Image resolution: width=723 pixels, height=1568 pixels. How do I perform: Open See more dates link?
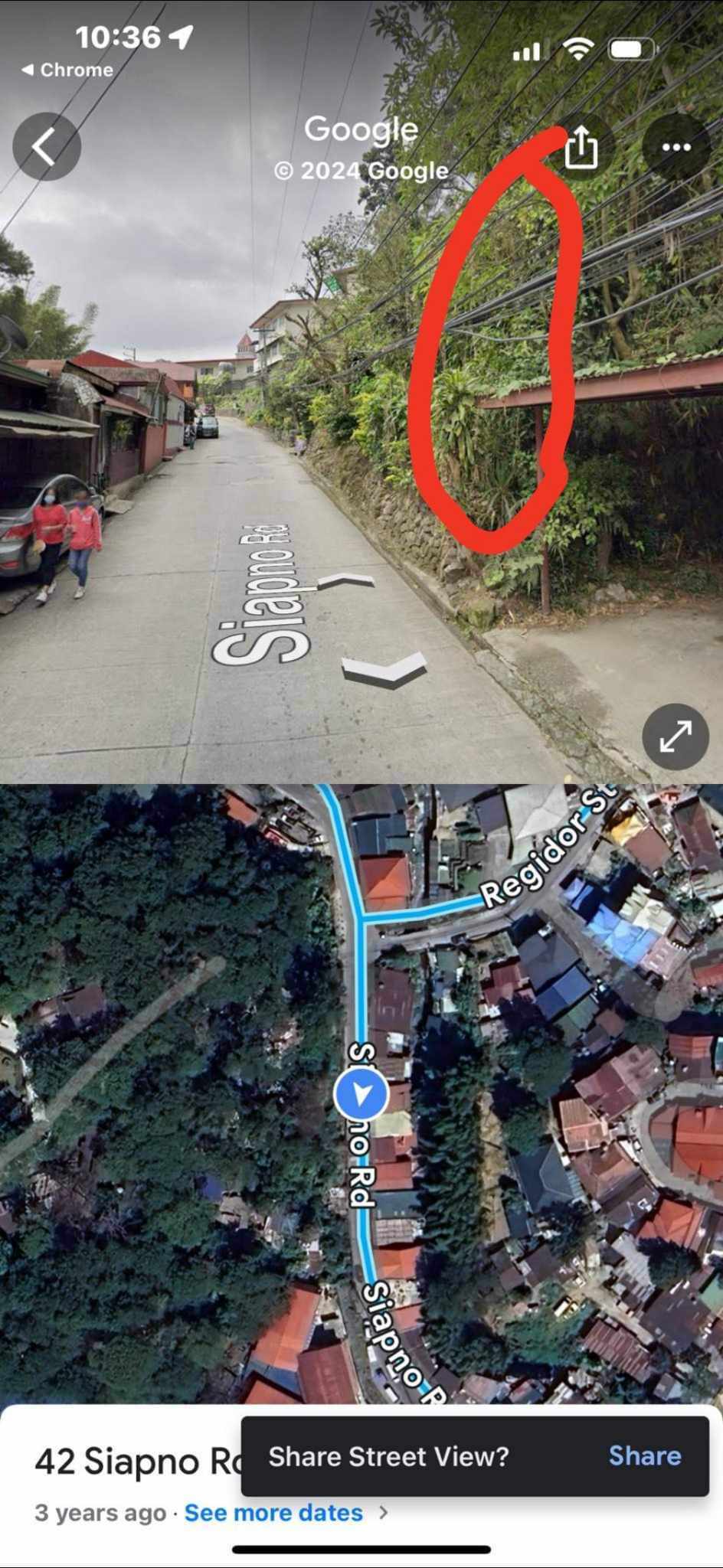273,1512
